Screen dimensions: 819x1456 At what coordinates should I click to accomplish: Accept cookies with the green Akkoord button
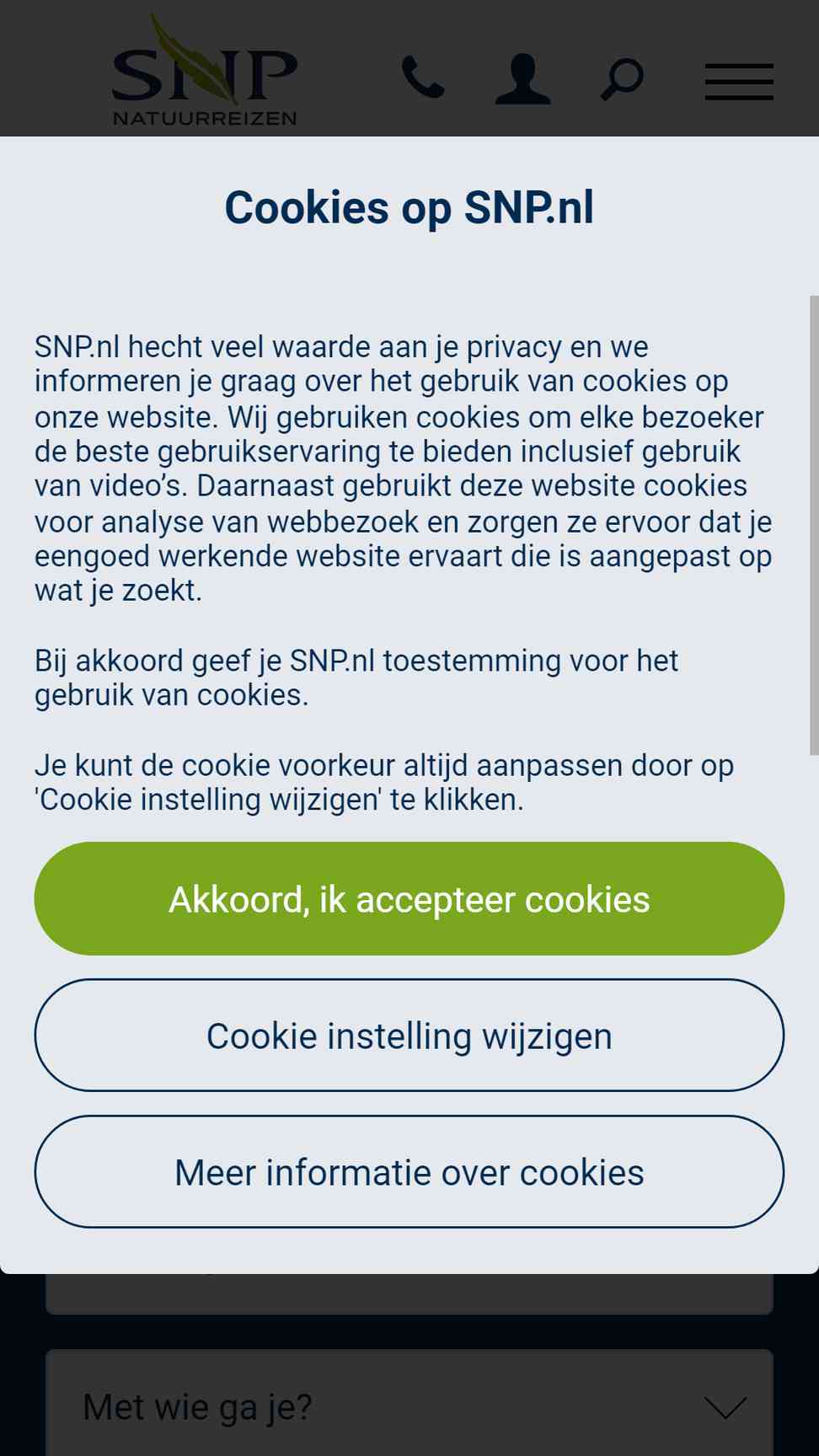click(409, 898)
